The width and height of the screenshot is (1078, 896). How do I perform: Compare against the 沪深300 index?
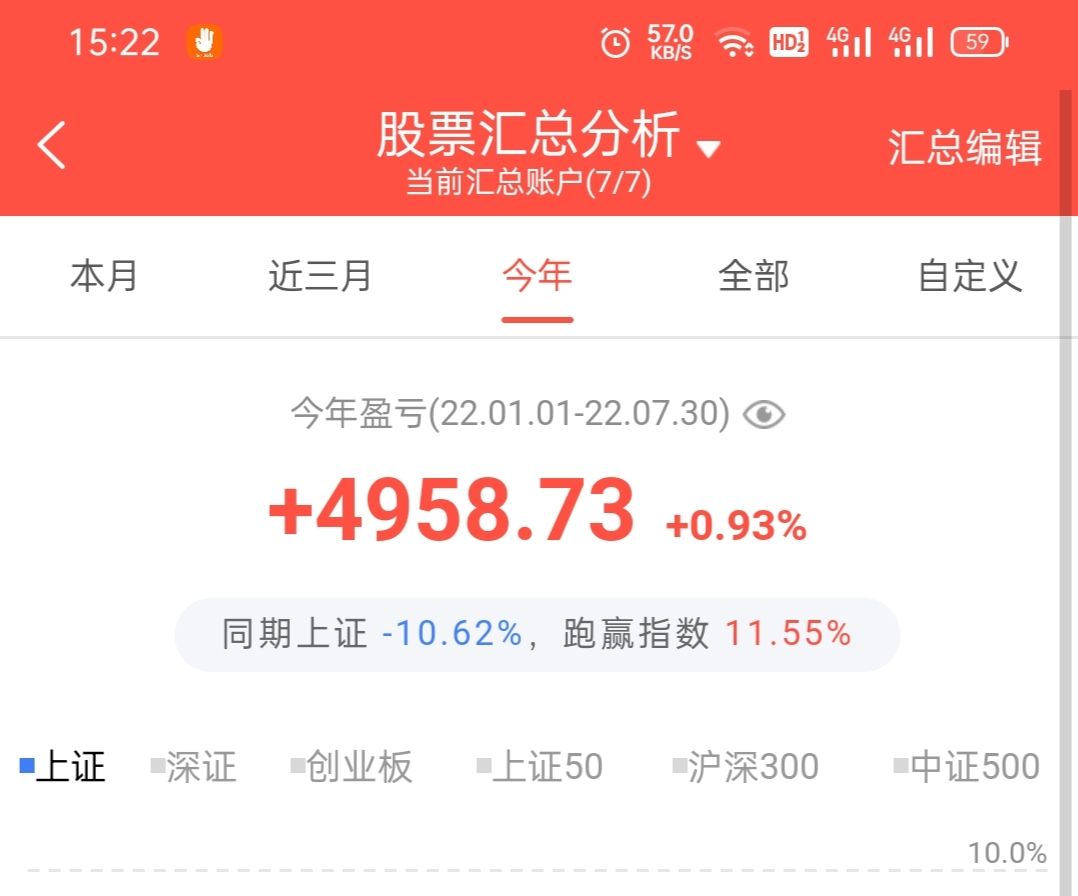(746, 767)
